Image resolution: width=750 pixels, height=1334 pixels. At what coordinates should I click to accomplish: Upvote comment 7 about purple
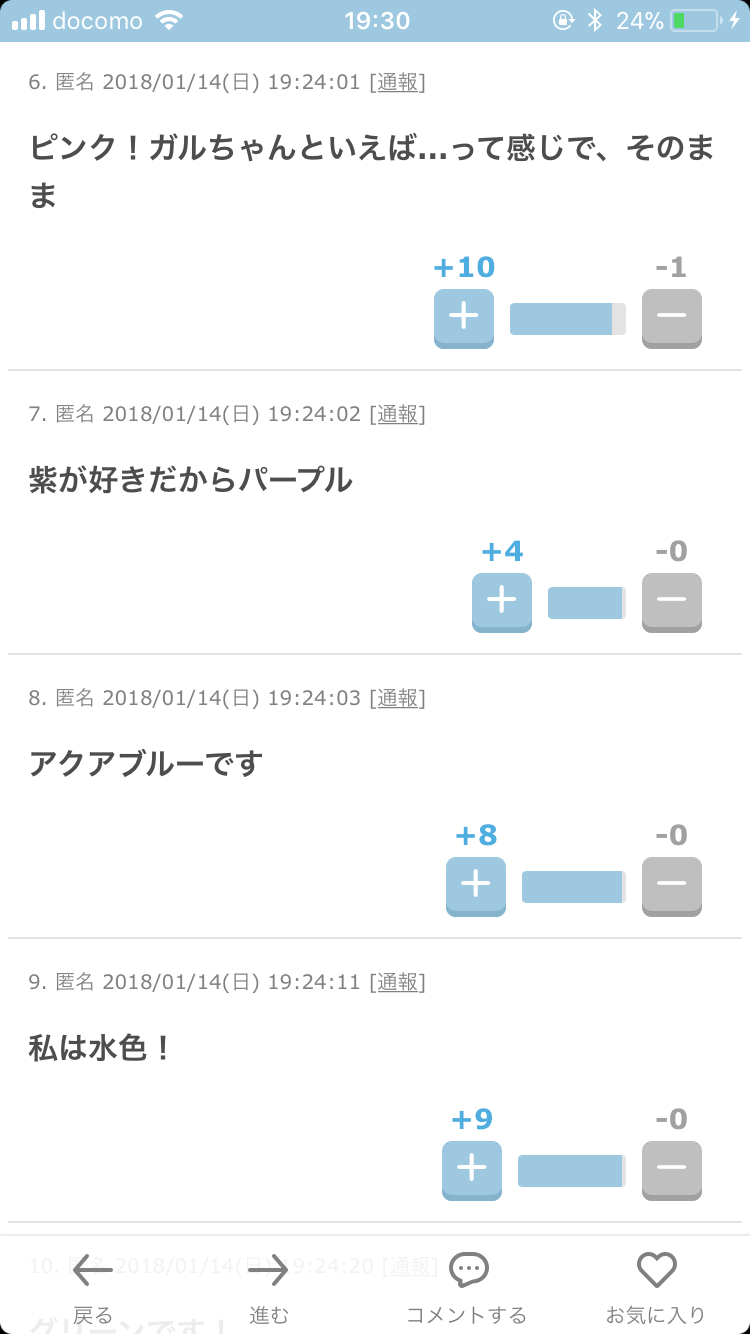point(502,602)
